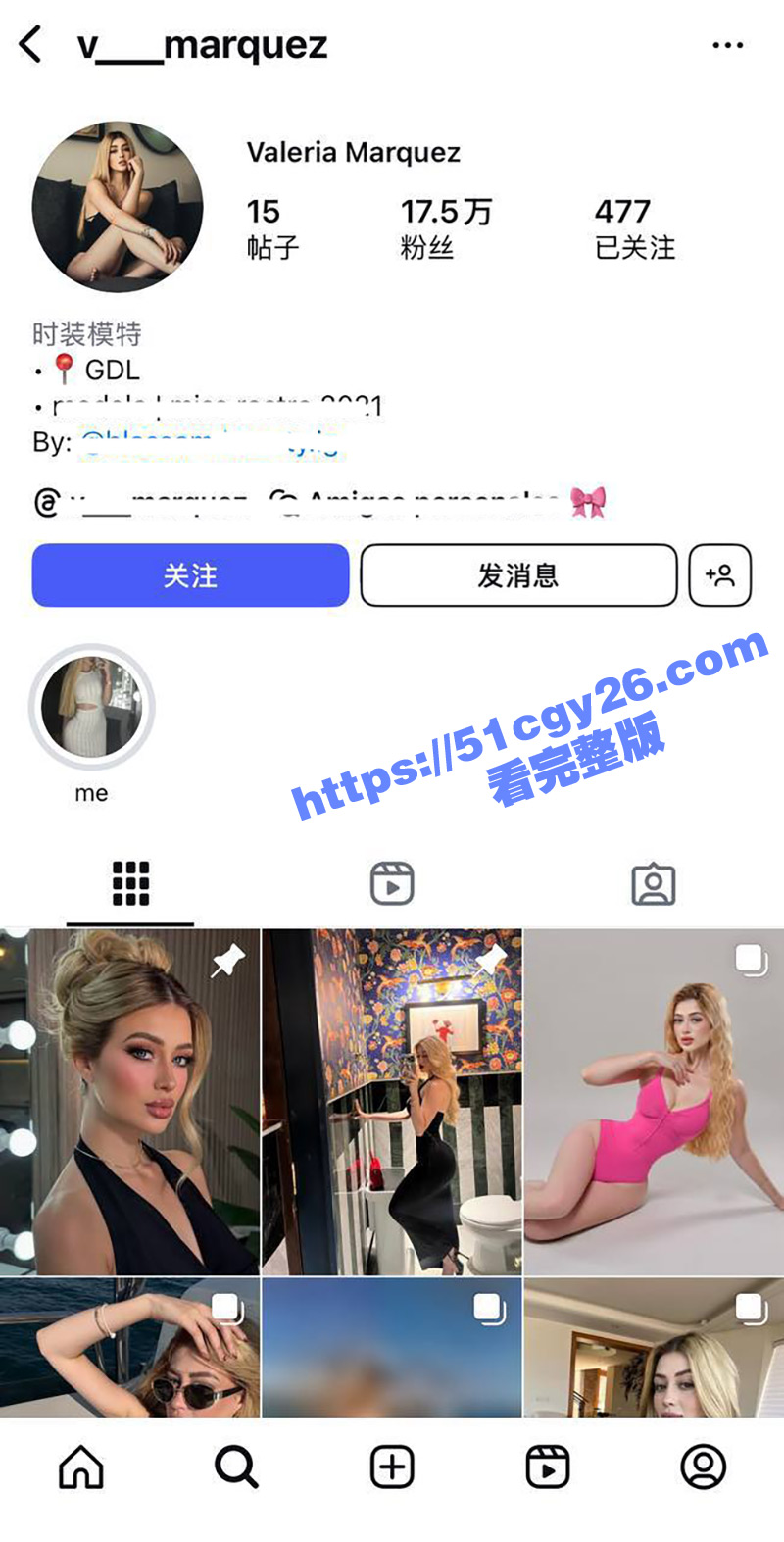Open the pinned mirror selfie post
Screen dimensions: 784x1542
point(392,1102)
